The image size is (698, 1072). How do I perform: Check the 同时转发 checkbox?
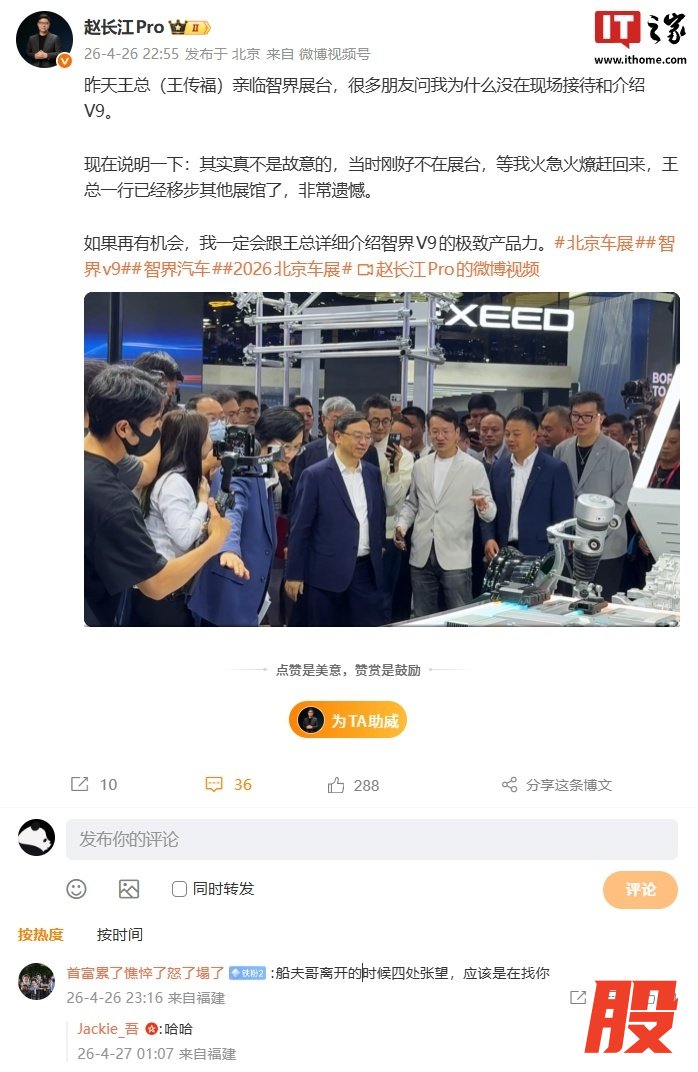click(180, 888)
